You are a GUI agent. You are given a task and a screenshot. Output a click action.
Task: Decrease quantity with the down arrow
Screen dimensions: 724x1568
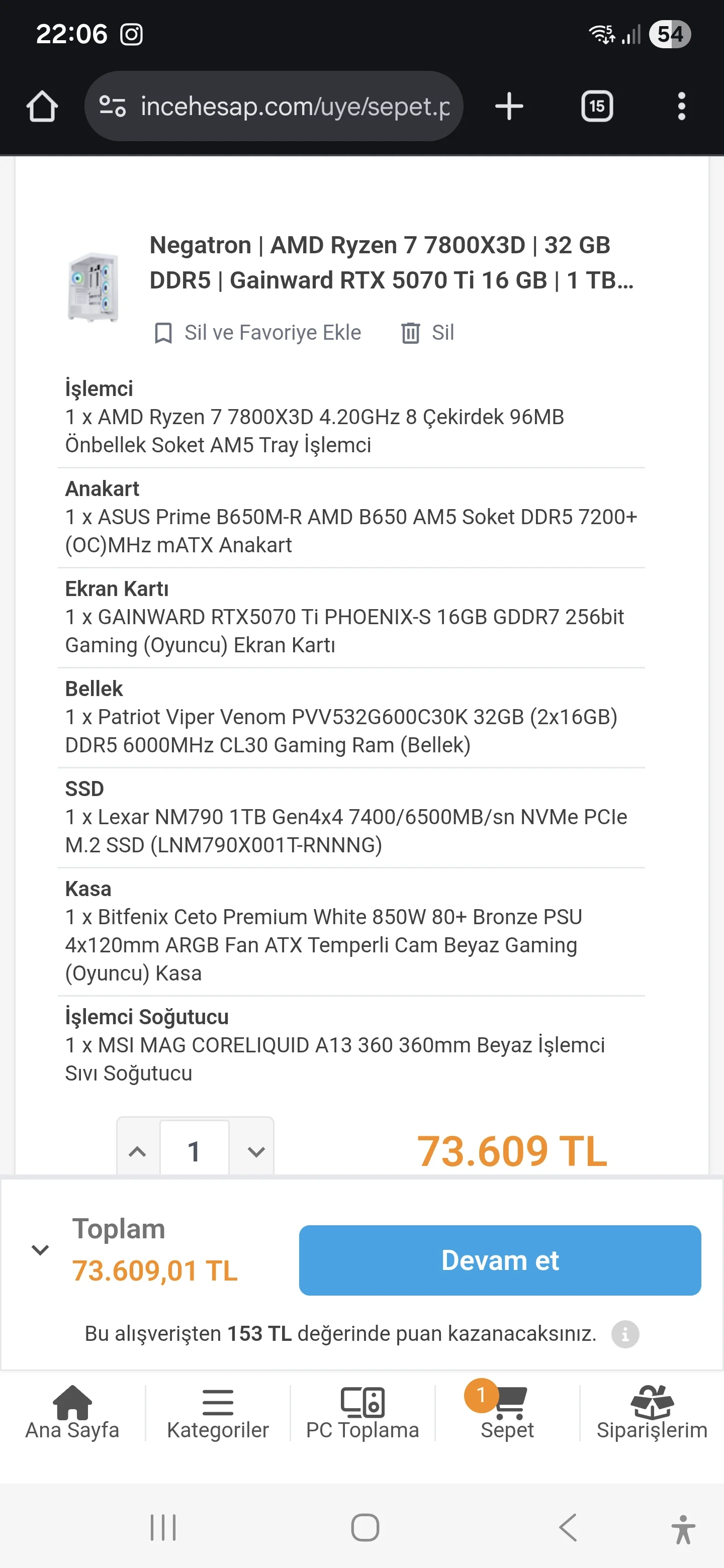pyautogui.click(x=256, y=1150)
